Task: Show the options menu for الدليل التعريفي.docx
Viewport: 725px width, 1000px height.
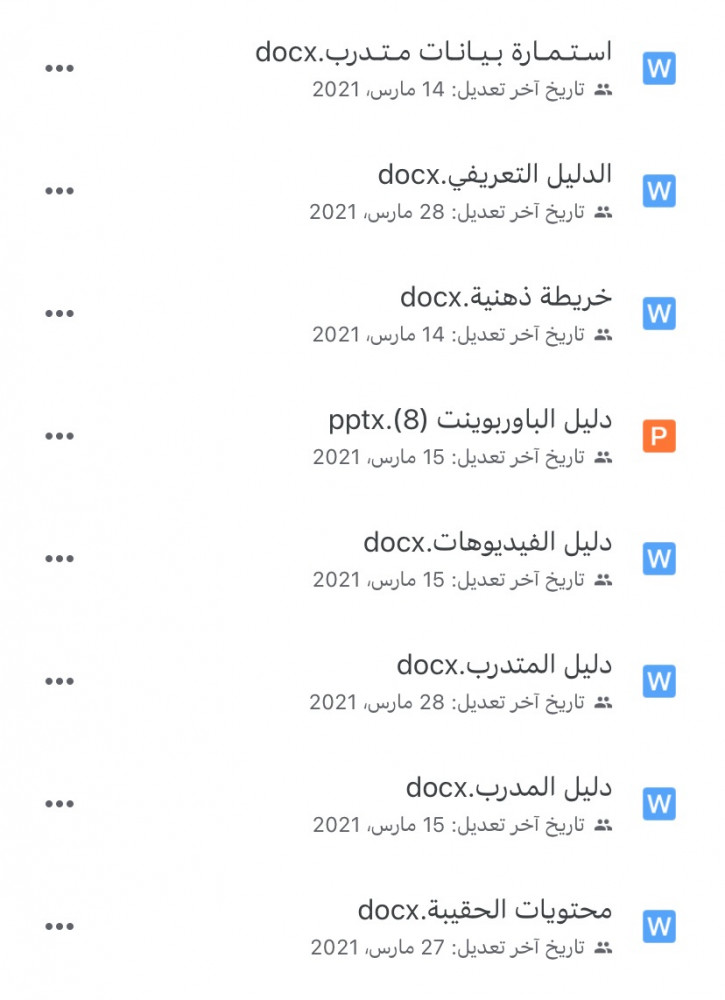Action: pyautogui.click(x=60, y=191)
